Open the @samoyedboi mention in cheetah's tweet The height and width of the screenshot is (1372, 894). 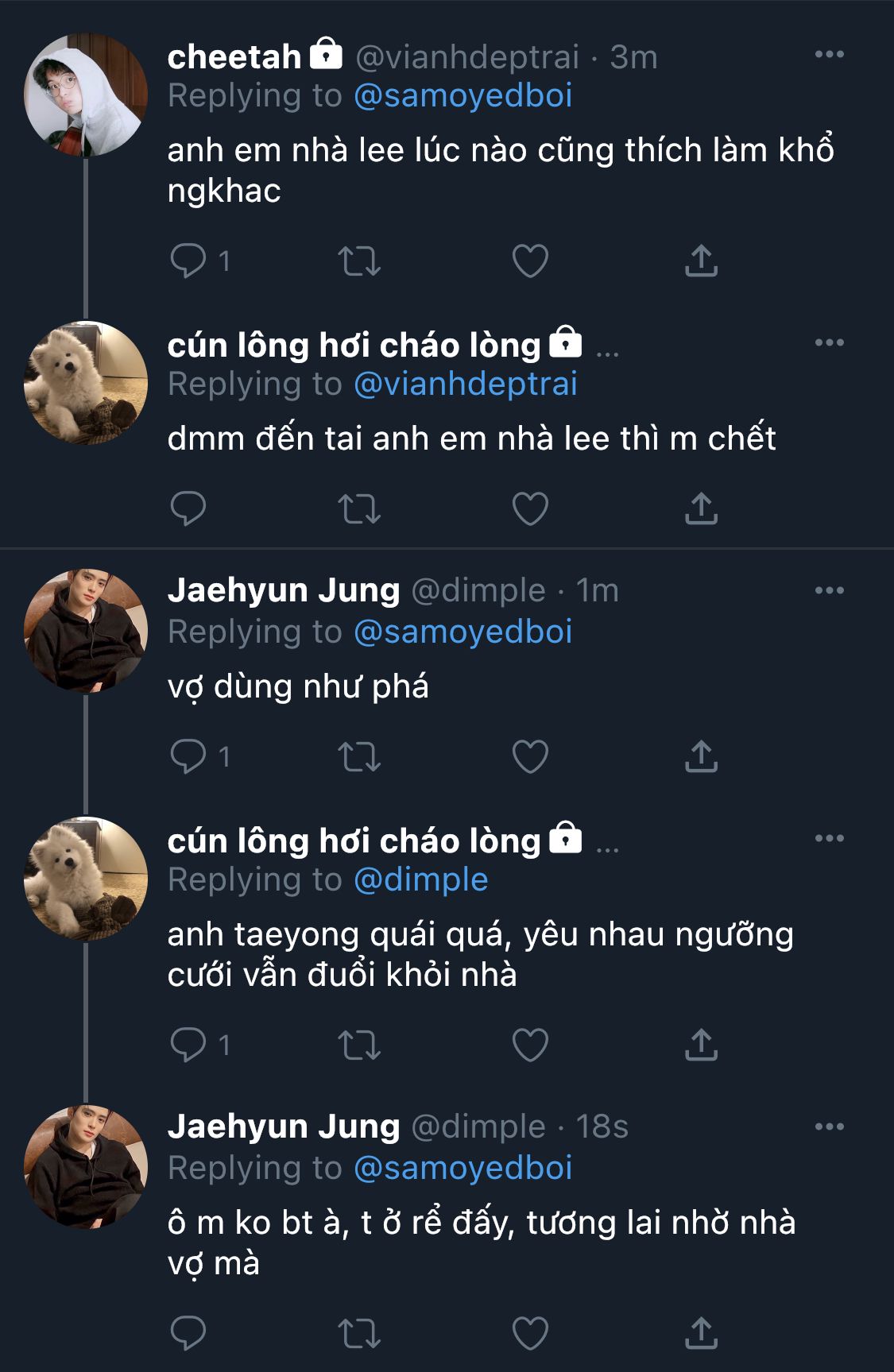pyautogui.click(x=462, y=96)
